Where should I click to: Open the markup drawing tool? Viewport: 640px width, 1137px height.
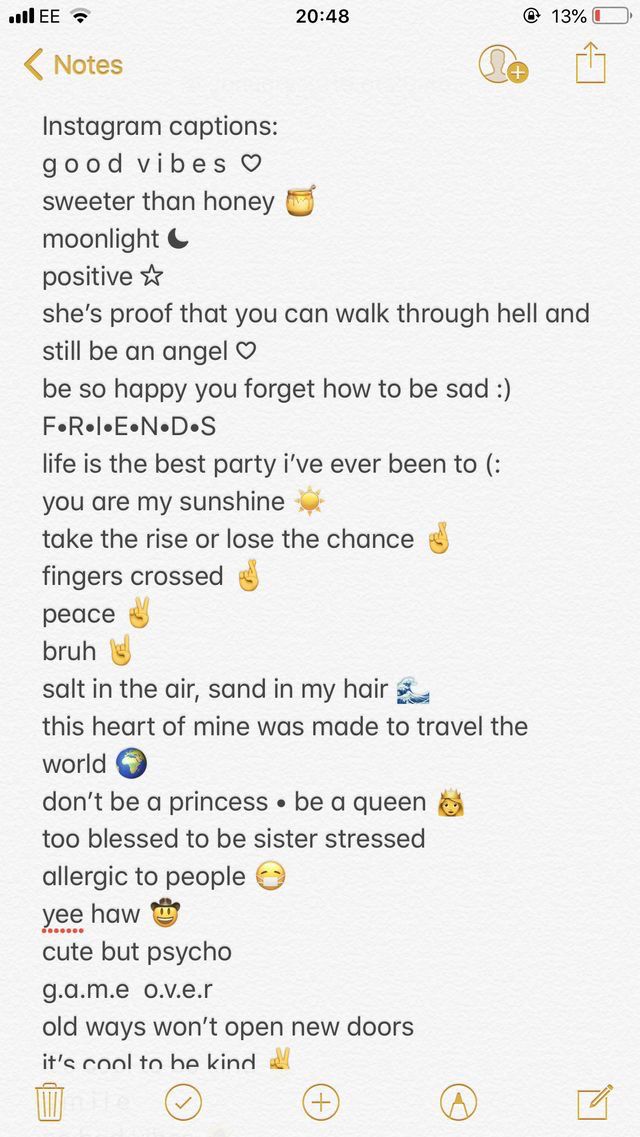[x=458, y=1103]
